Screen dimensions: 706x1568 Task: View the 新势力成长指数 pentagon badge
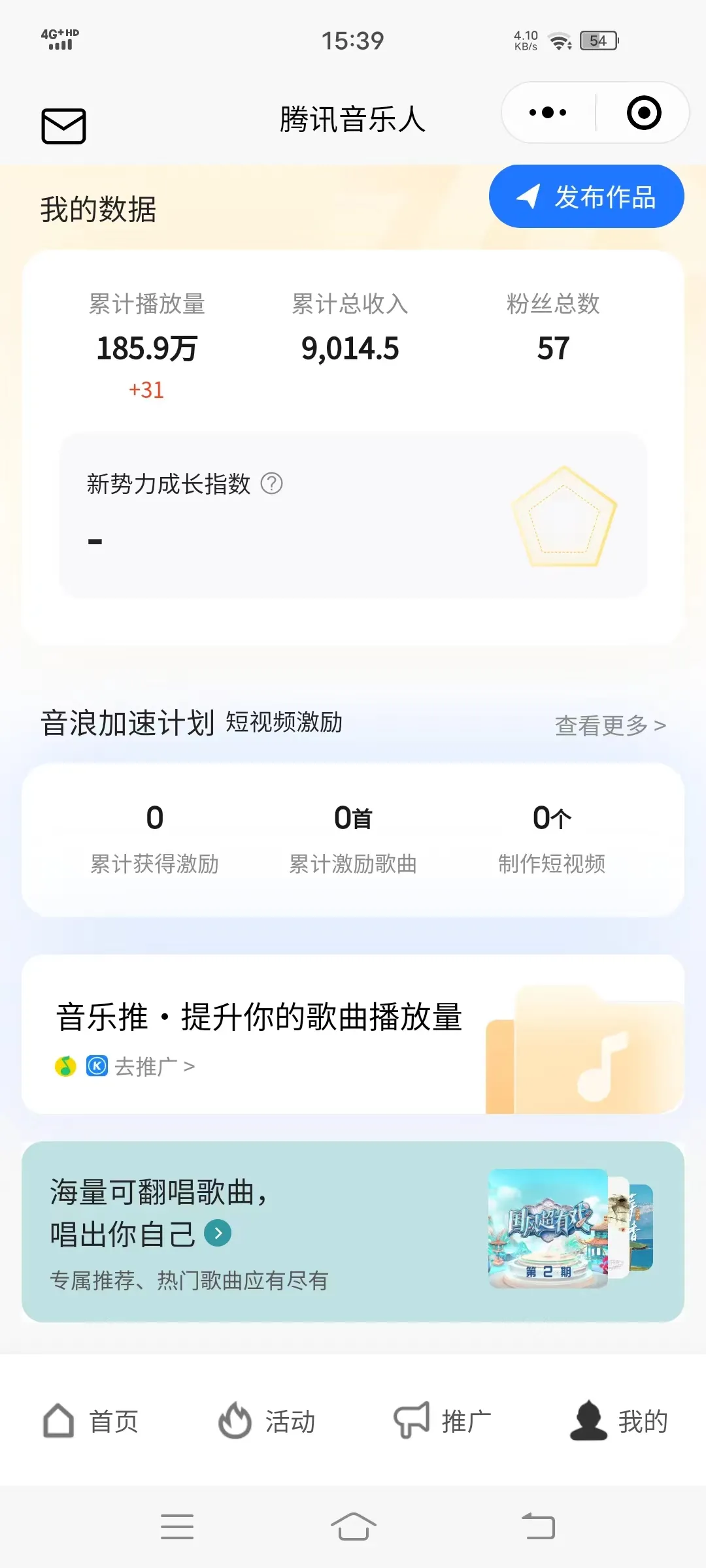pyautogui.click(x=563, y=516)
